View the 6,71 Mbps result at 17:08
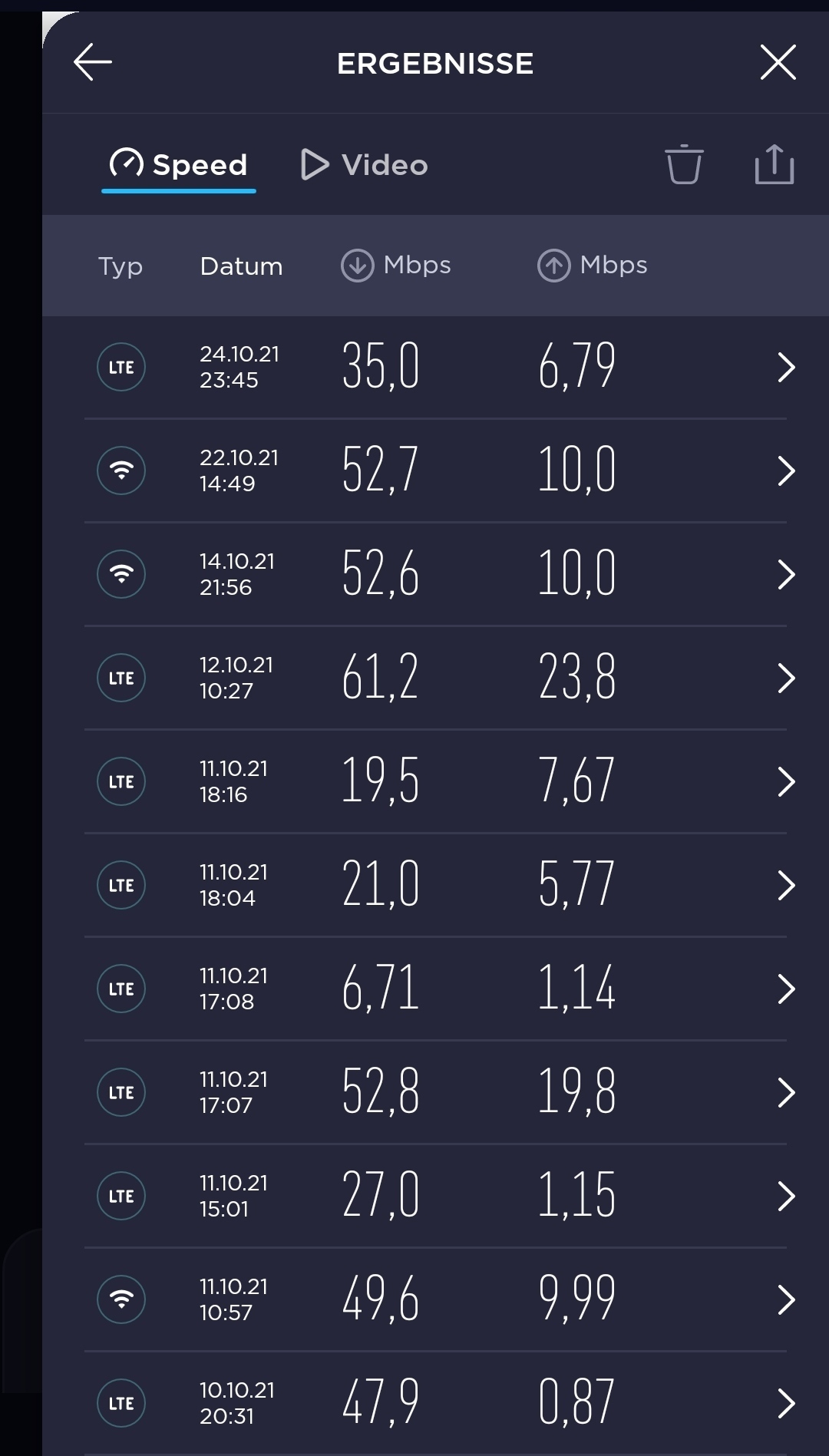 click(x=435, y=989)
